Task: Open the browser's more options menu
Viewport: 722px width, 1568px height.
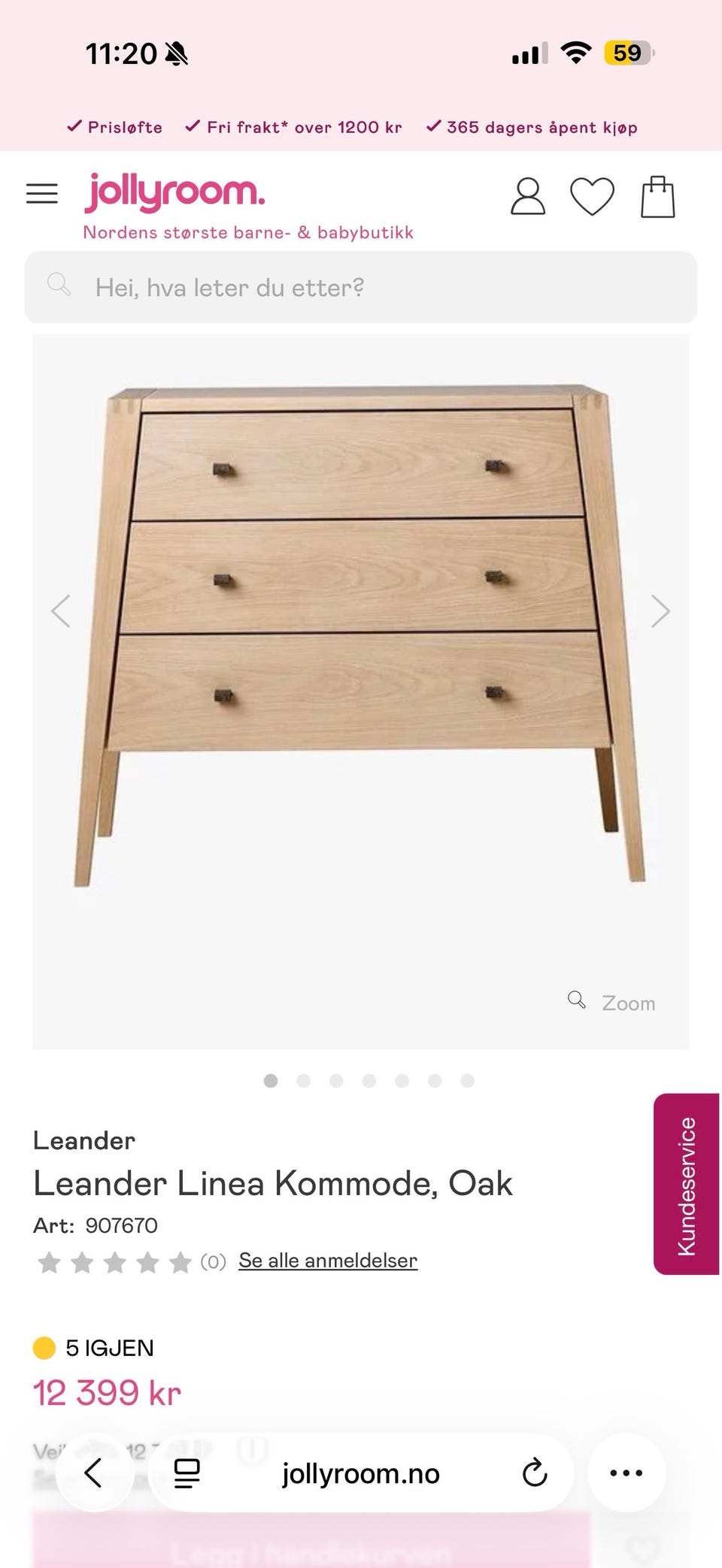Action: (x=626, y=1473)
